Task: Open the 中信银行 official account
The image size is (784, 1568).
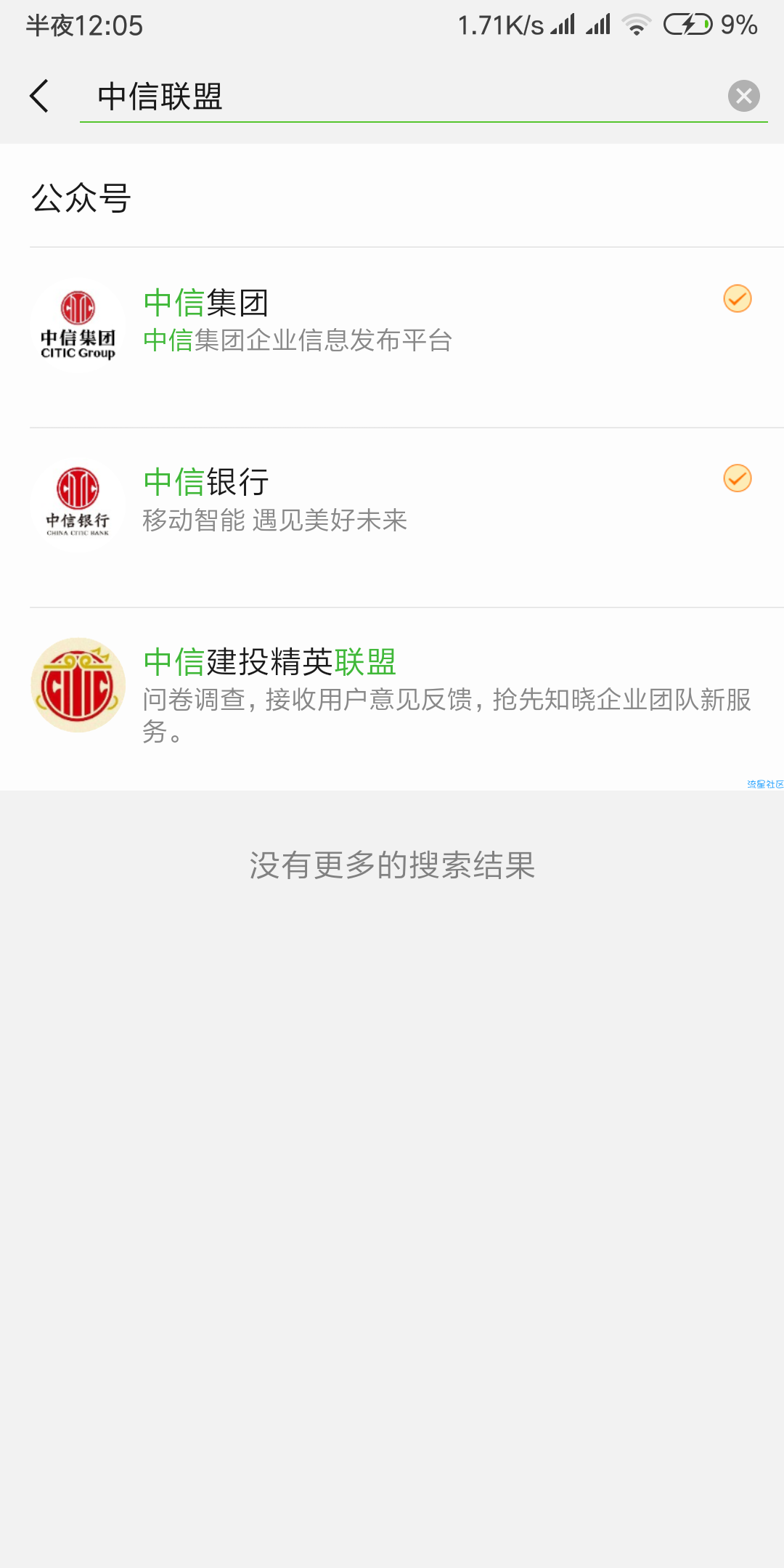Action: pyautogui.click(x=392, y=518)
